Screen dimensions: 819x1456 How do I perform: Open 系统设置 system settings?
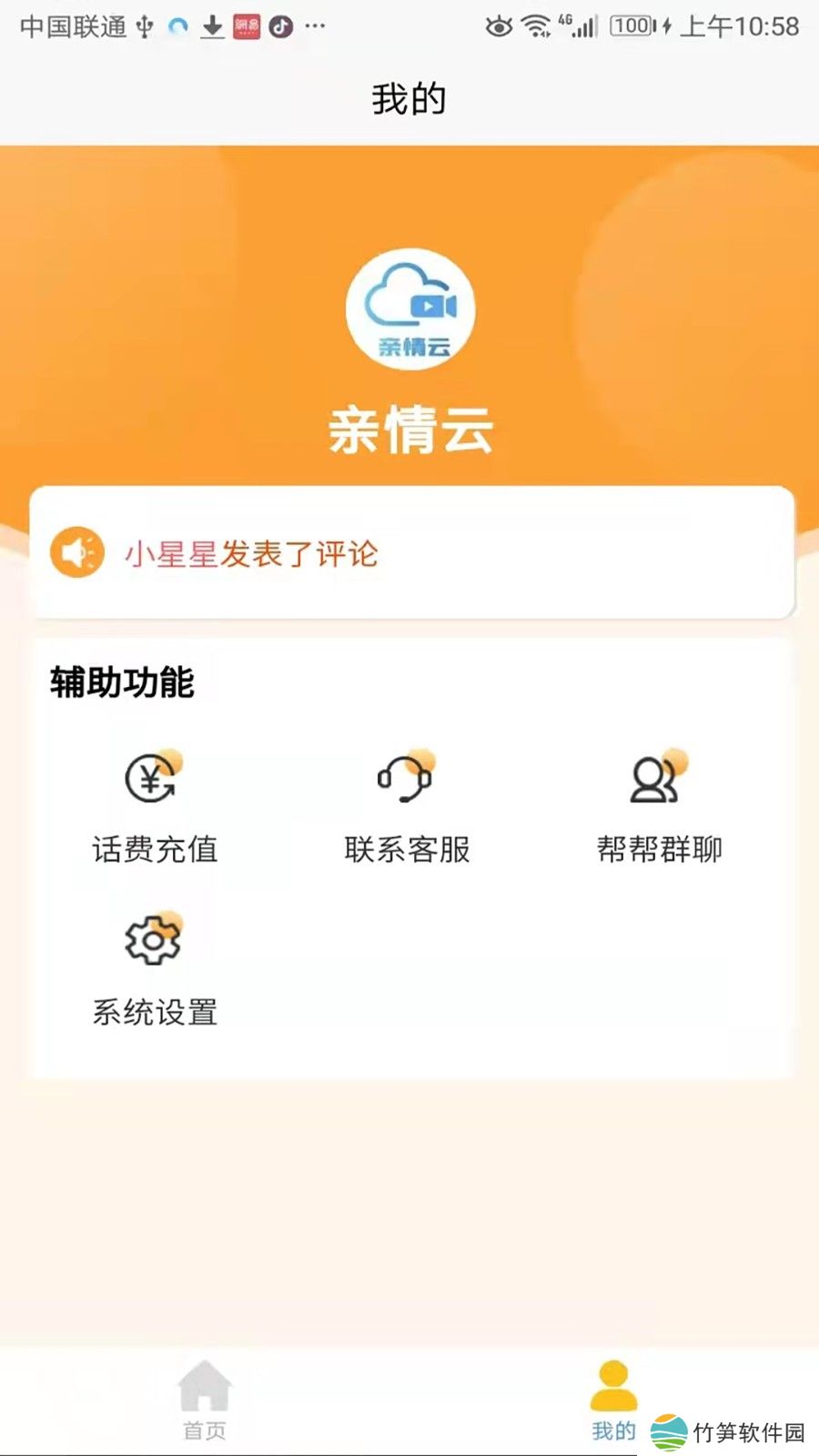pyautogui.click(x=154, y=966)
